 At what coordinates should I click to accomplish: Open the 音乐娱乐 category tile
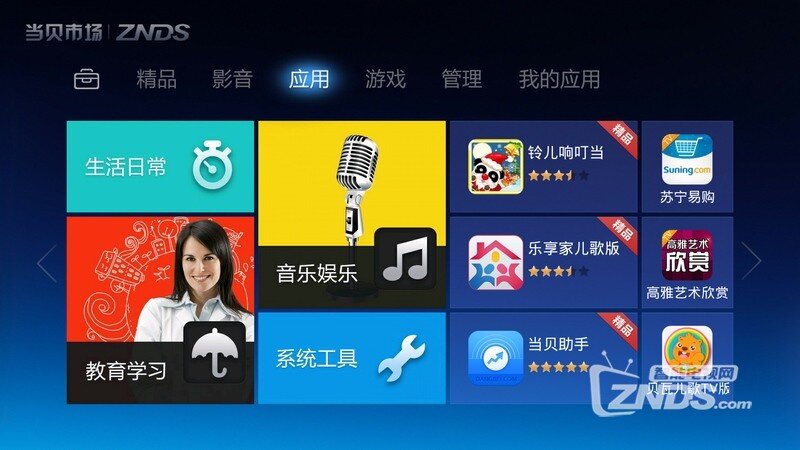tap(351, 214)
